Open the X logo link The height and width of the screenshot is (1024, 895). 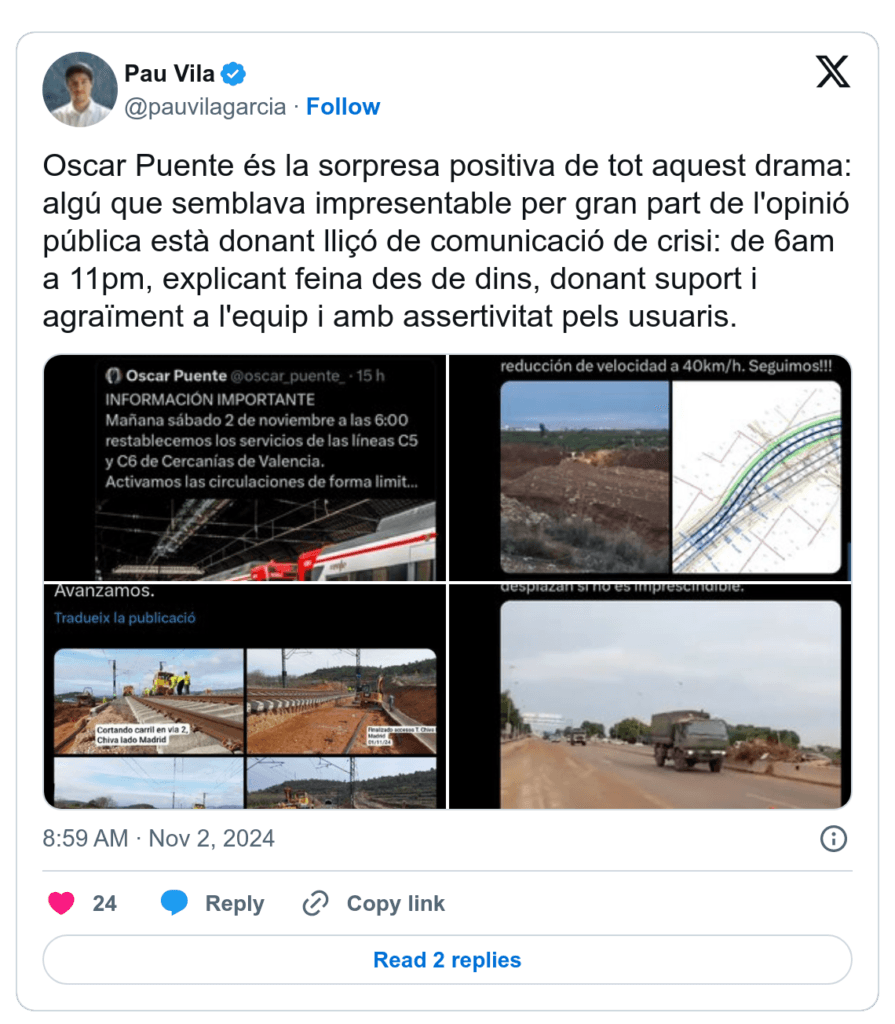tap(832, 72)
